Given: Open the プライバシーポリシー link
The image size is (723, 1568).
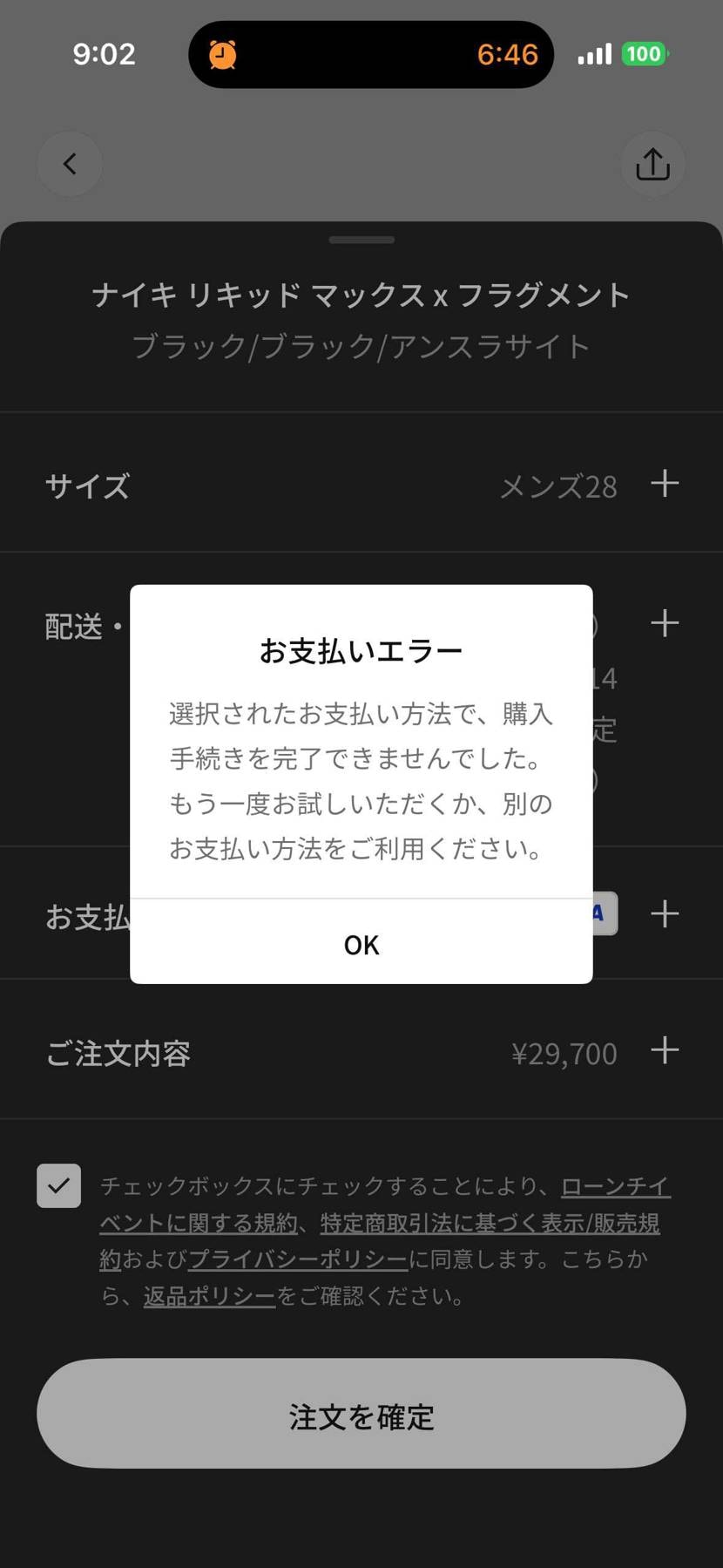Looking at the screenshot, I should 300,1259.
